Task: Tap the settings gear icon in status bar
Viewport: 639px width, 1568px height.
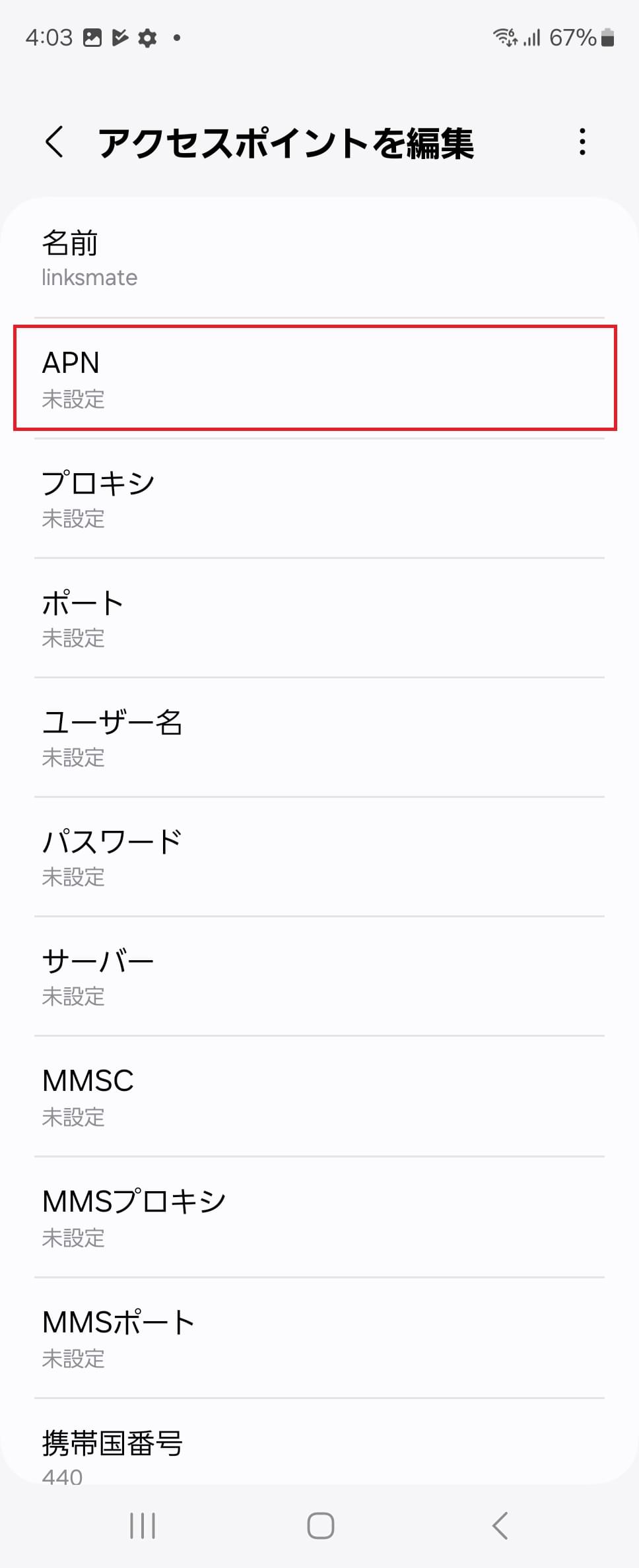Action: point(147,38)
